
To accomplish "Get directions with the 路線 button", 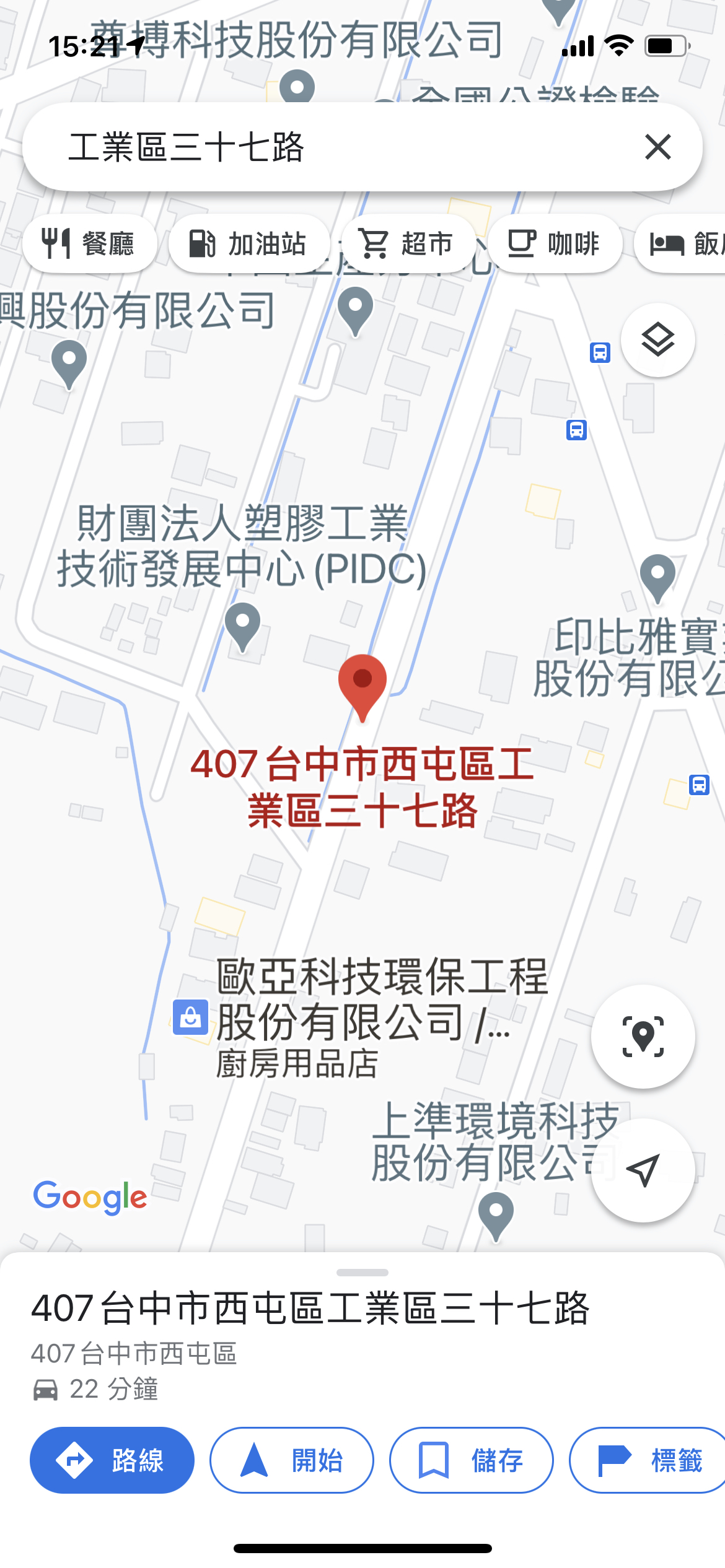I will [x=112, y=1460].
